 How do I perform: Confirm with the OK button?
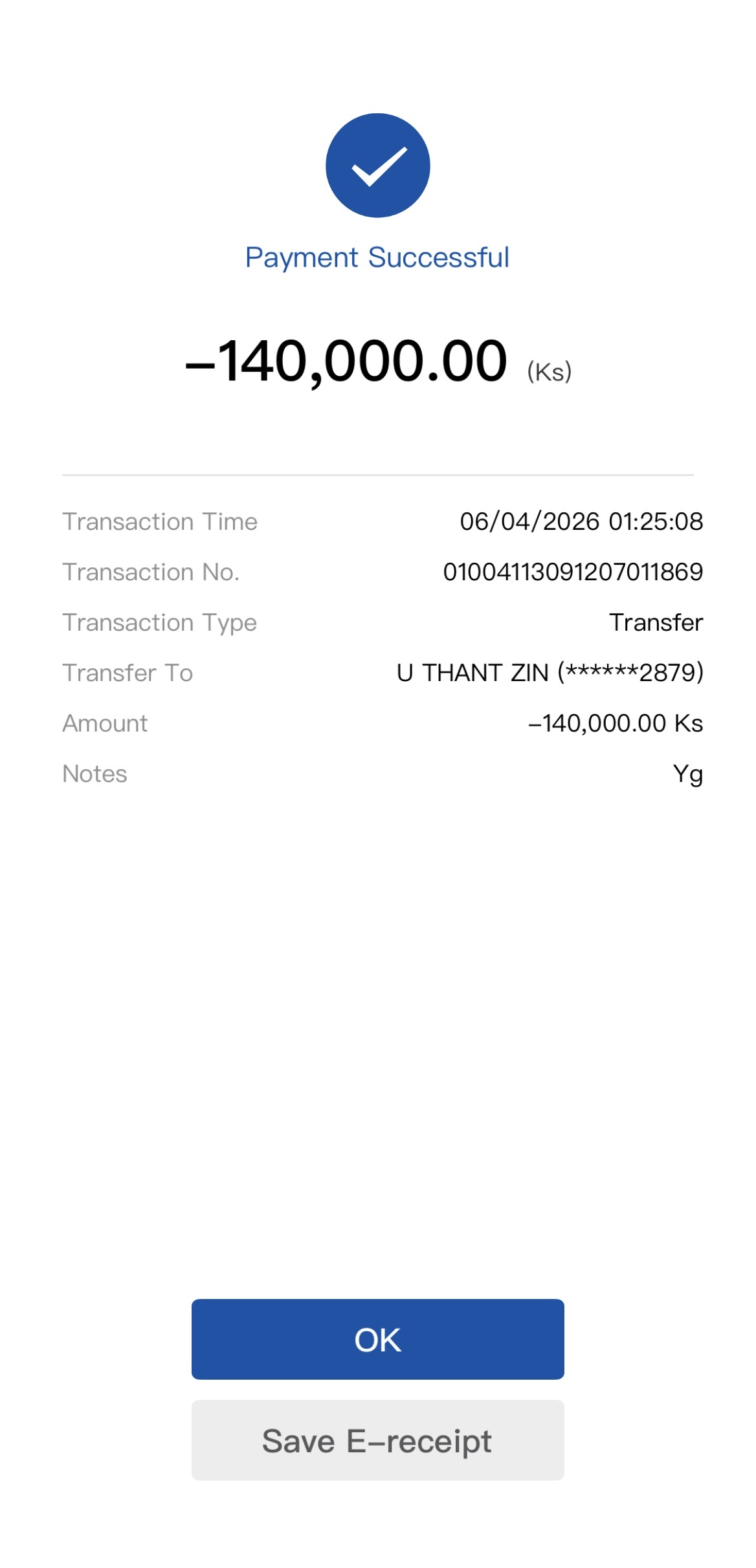[x=377, y=1339]
